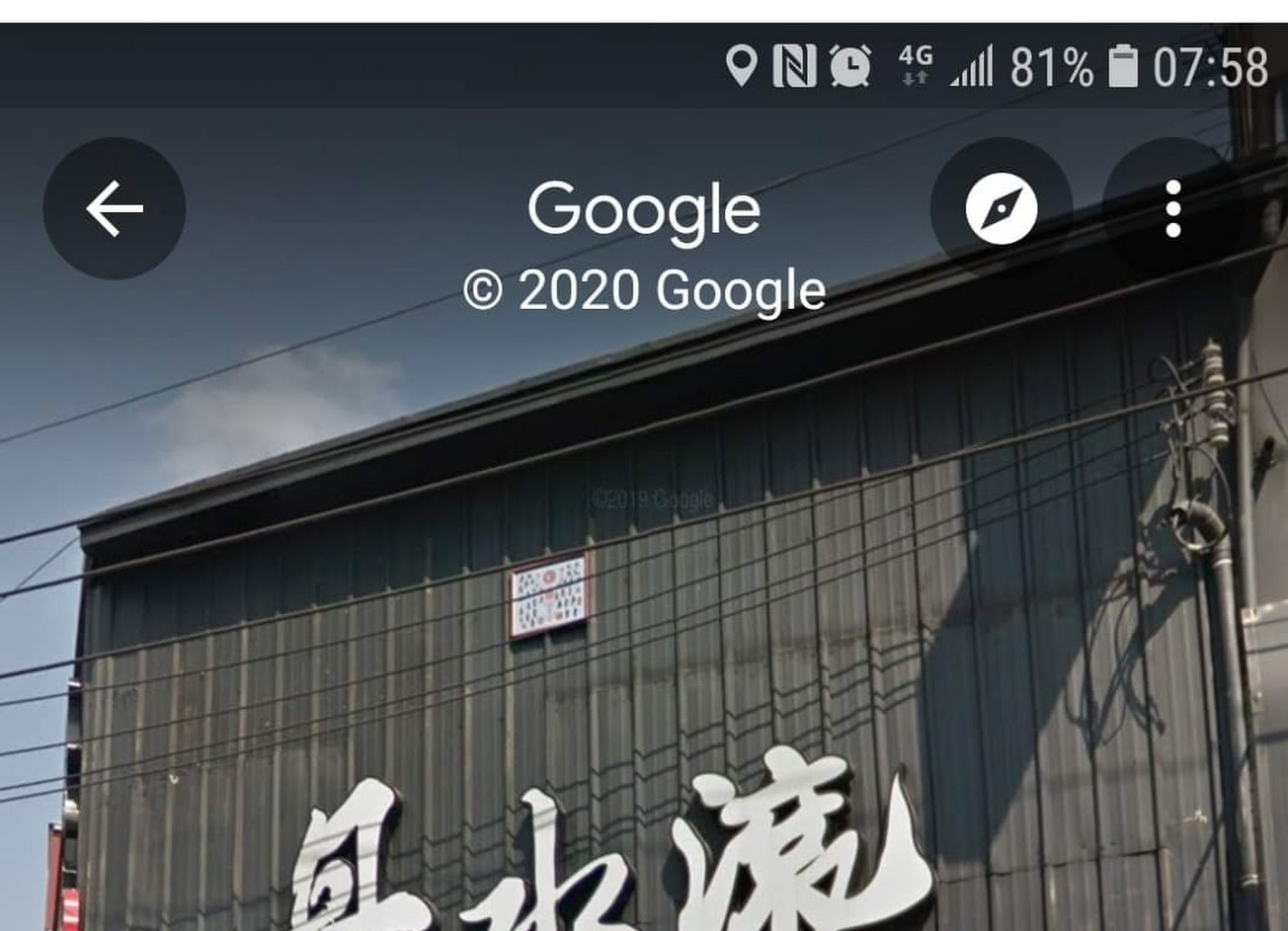Open the three-dot overflow menu
This screenshot has width=1288, height=931.
click(1172, 208)
